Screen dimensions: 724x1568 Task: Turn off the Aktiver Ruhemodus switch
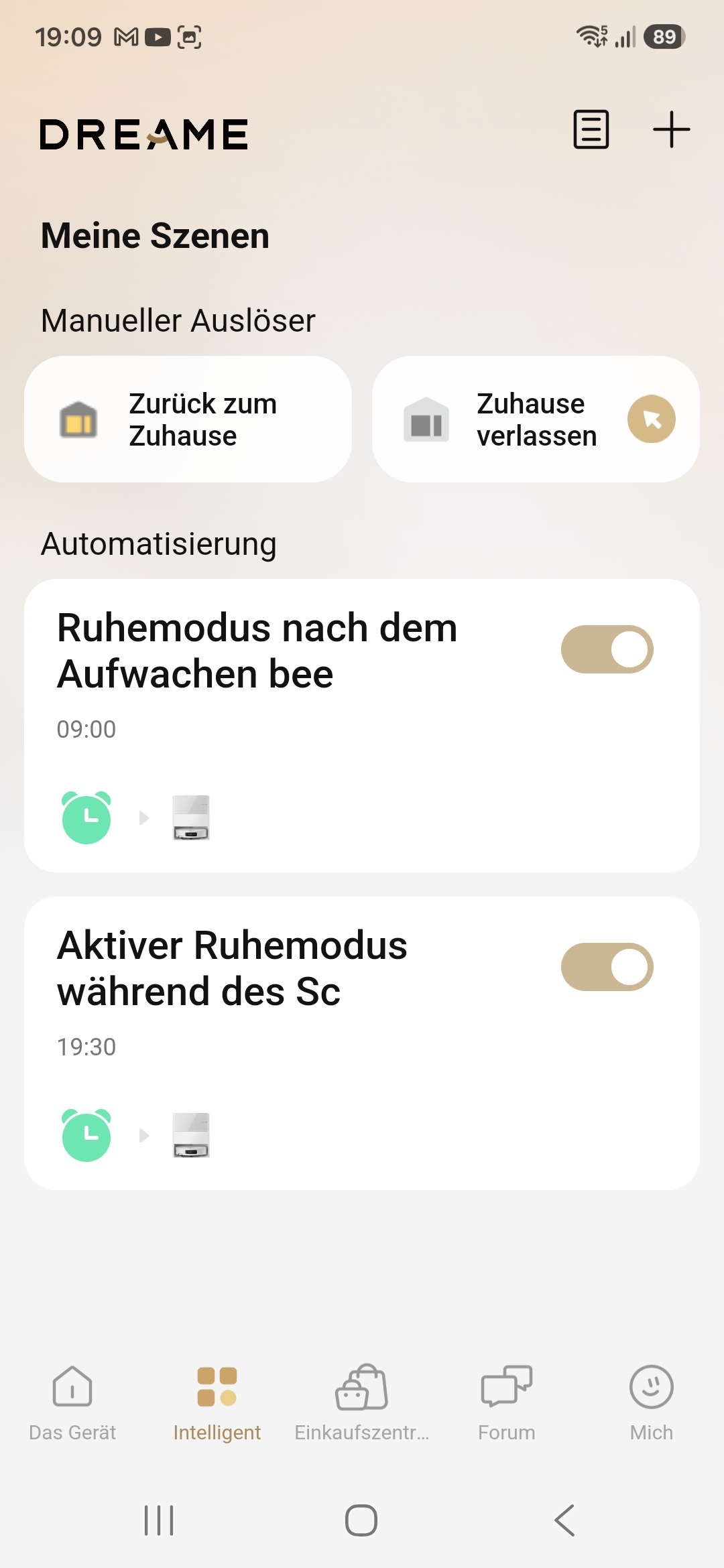607,967
